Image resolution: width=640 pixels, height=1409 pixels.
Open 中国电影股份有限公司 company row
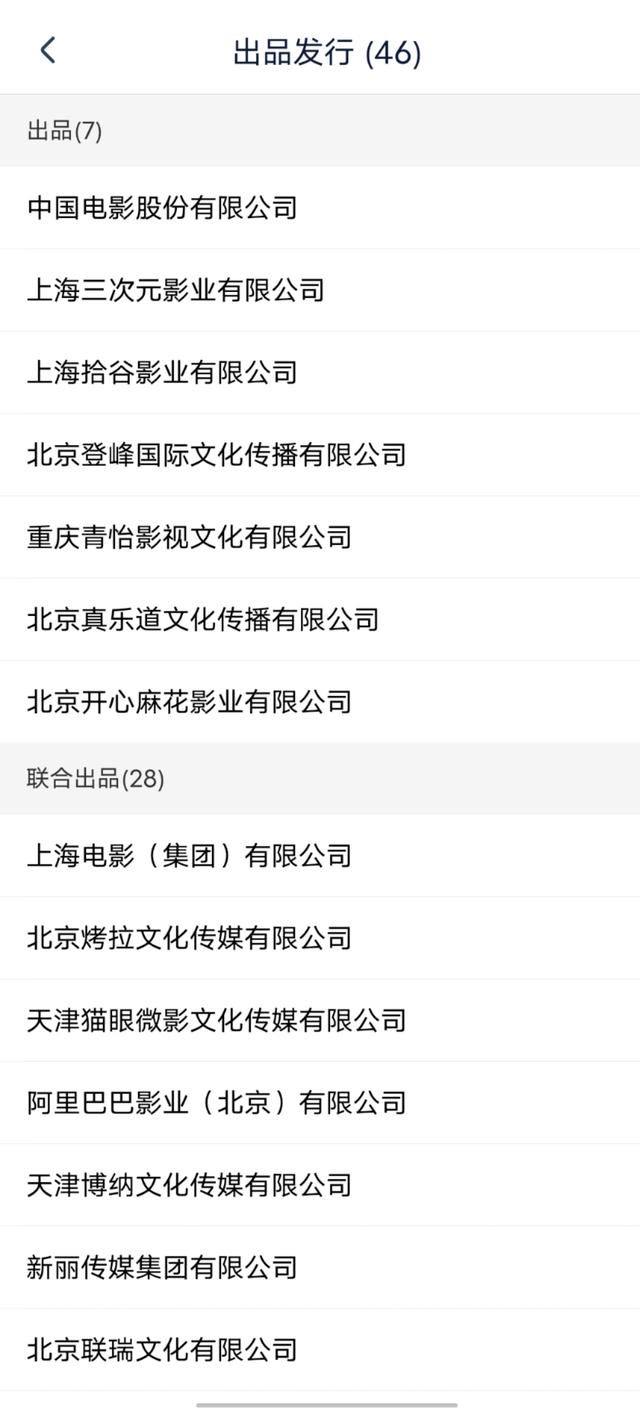[x=320, y=208]
